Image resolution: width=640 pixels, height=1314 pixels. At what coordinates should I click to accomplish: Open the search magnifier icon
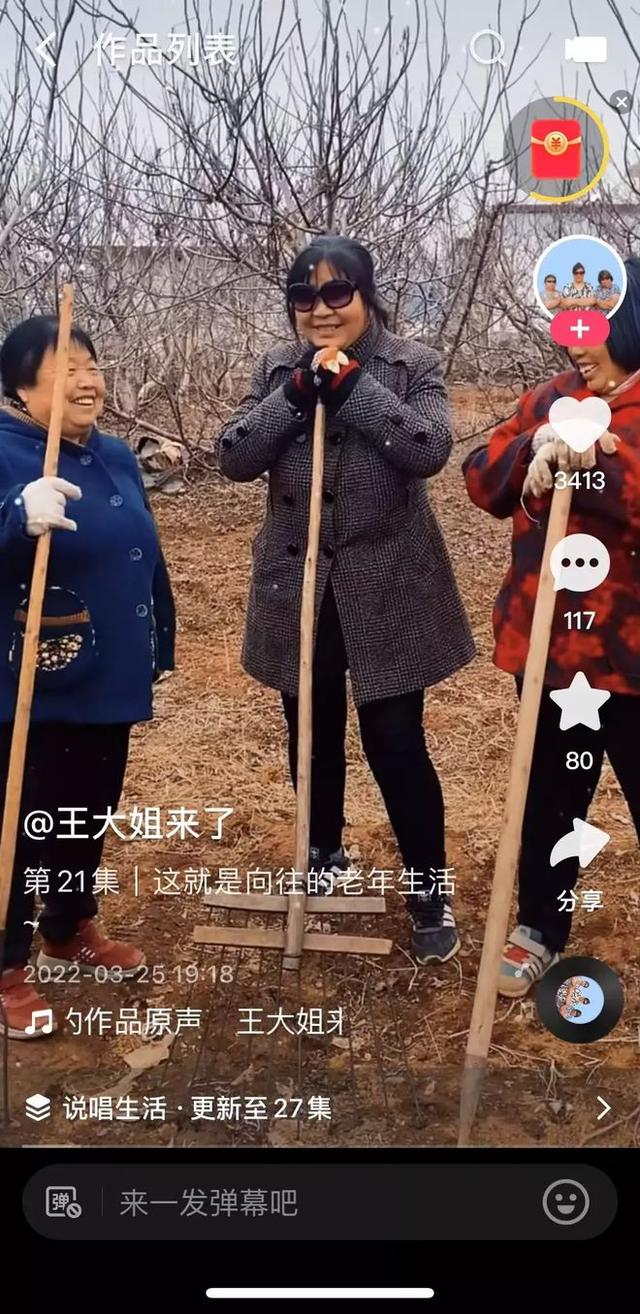487,48
